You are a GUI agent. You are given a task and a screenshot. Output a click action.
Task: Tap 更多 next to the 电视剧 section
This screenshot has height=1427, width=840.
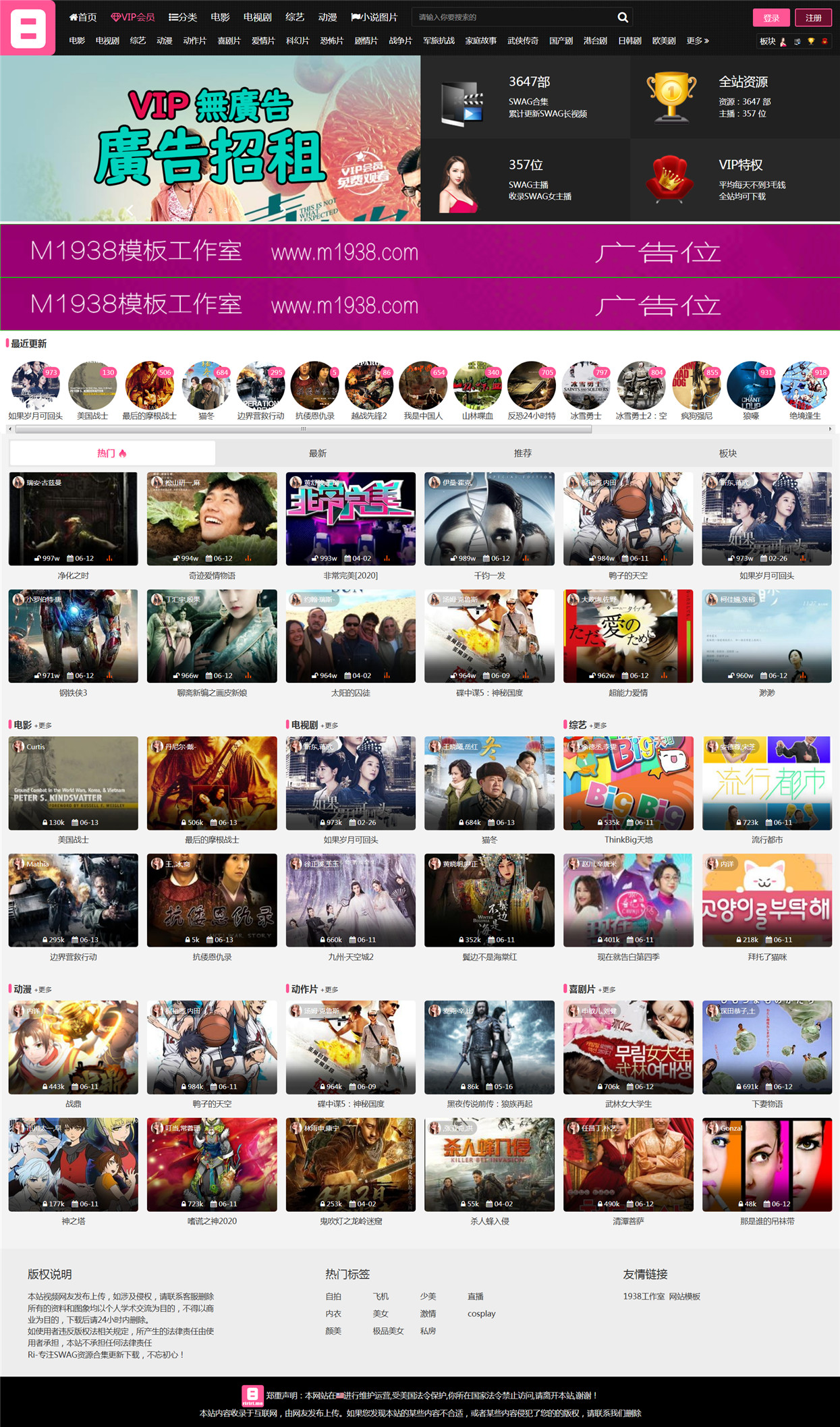pos(331,726)
